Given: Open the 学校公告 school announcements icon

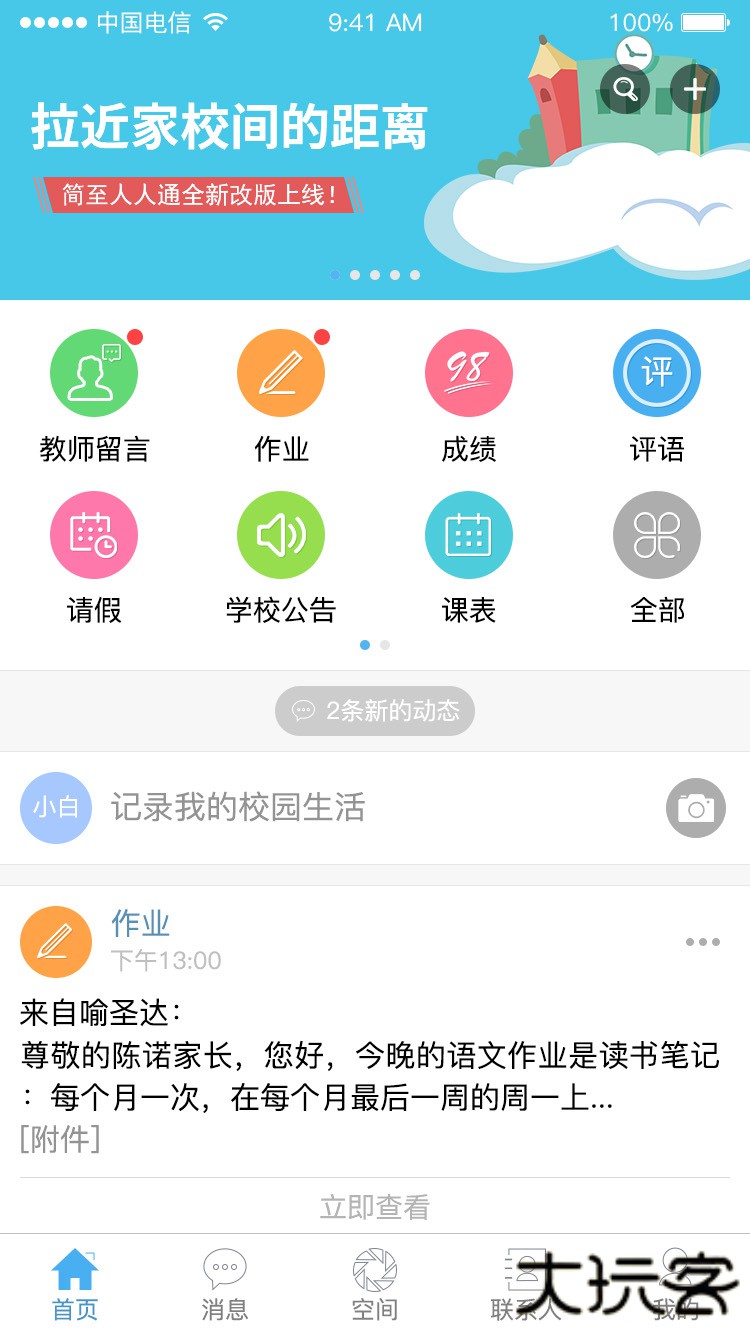Looking at the screenshot, I should [x=281, y=534].
